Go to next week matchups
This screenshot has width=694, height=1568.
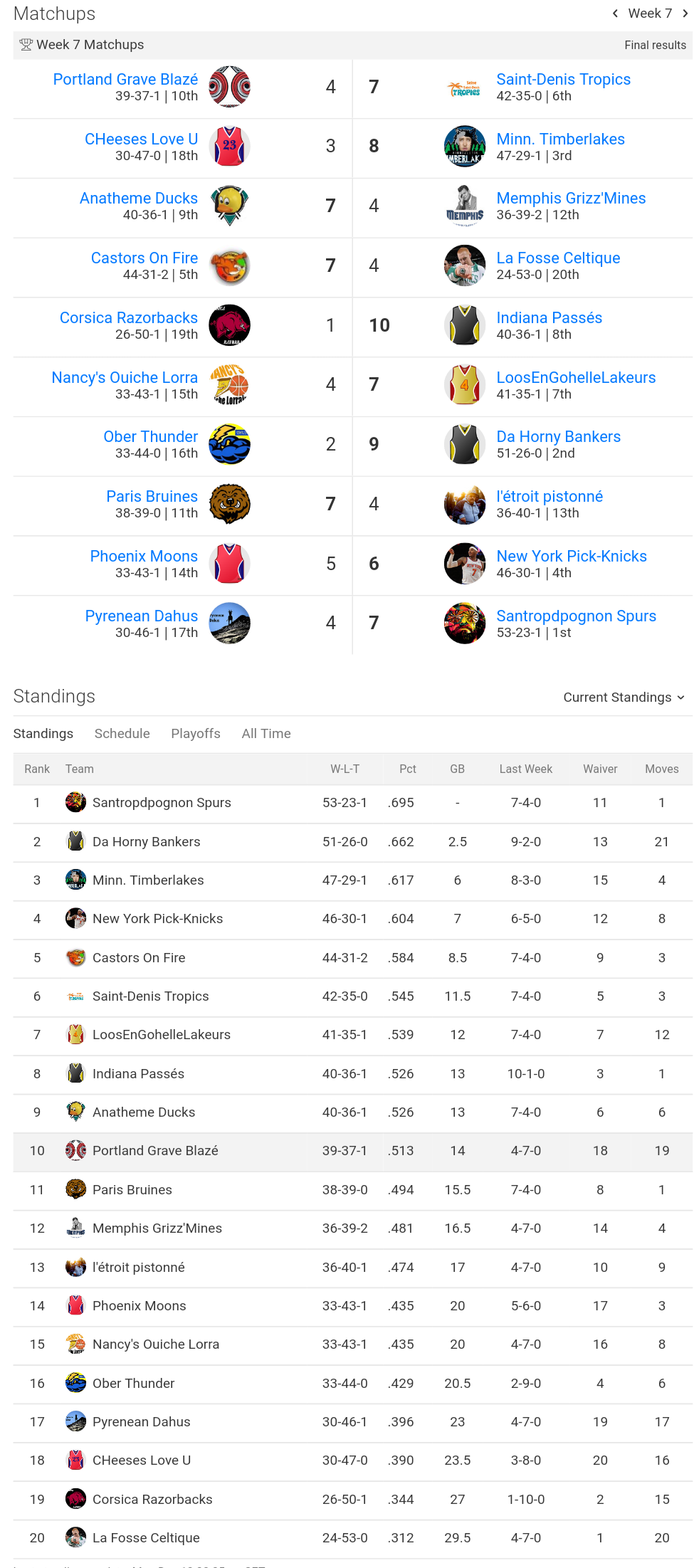(685, 14)
